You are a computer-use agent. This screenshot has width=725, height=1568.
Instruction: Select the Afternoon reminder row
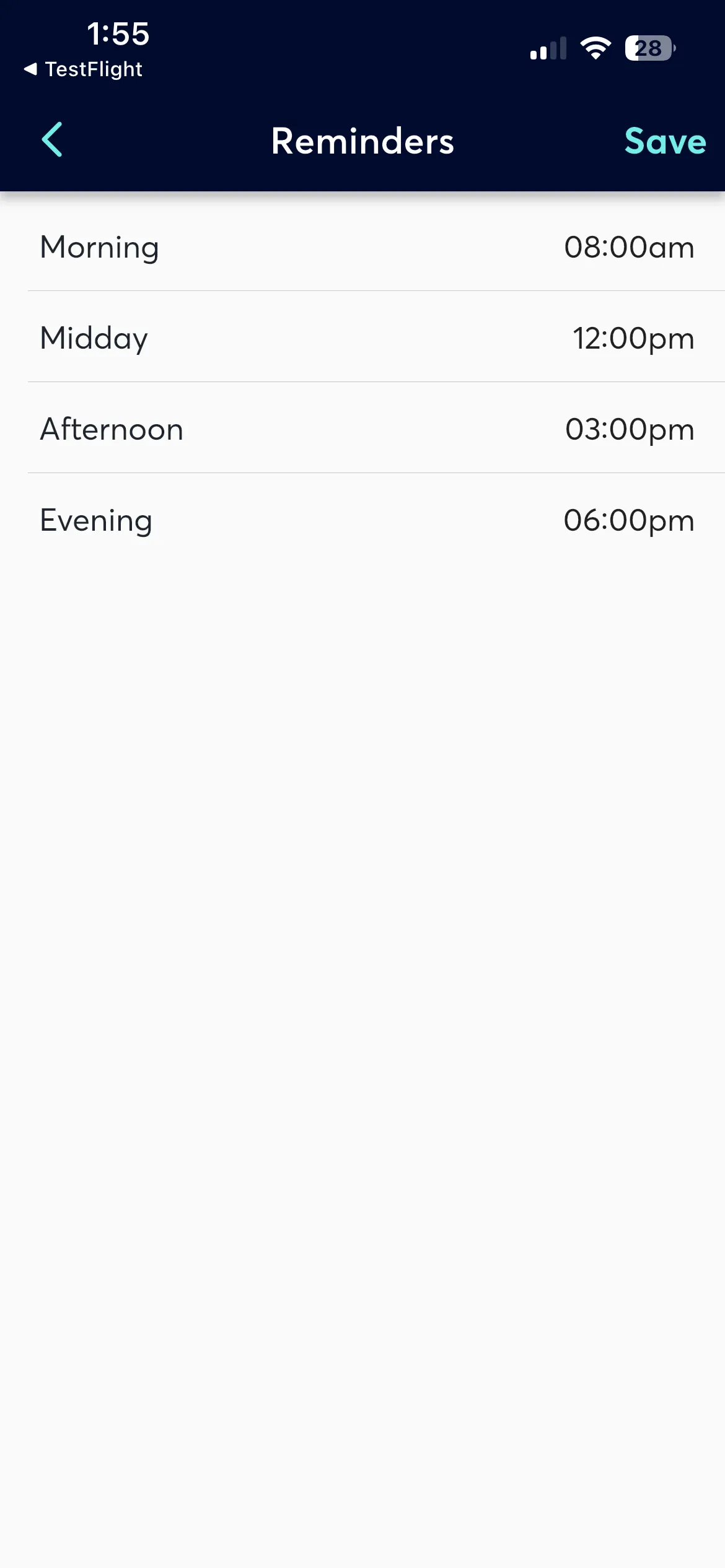pos(362,429)
